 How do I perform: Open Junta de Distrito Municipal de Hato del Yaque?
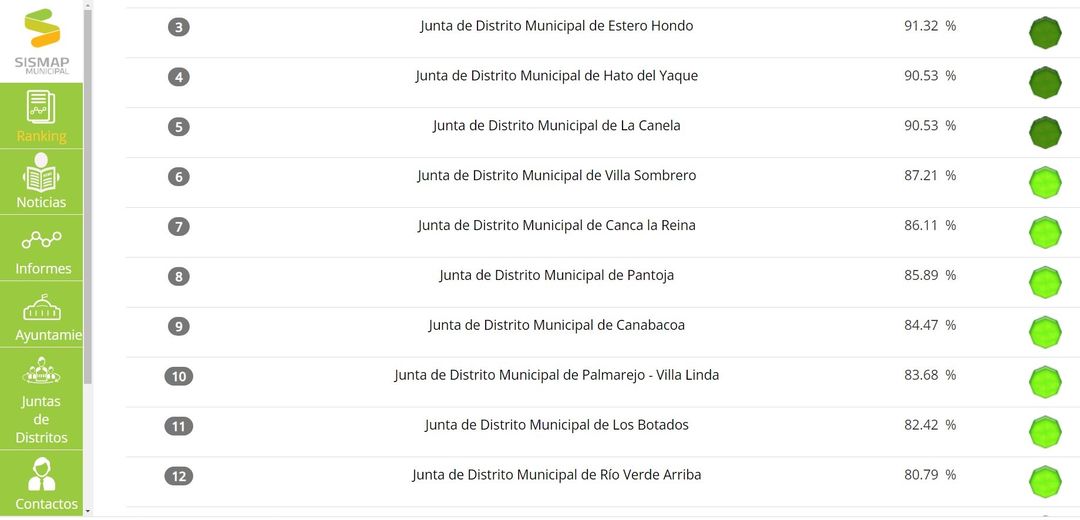(x=556, y=76)
